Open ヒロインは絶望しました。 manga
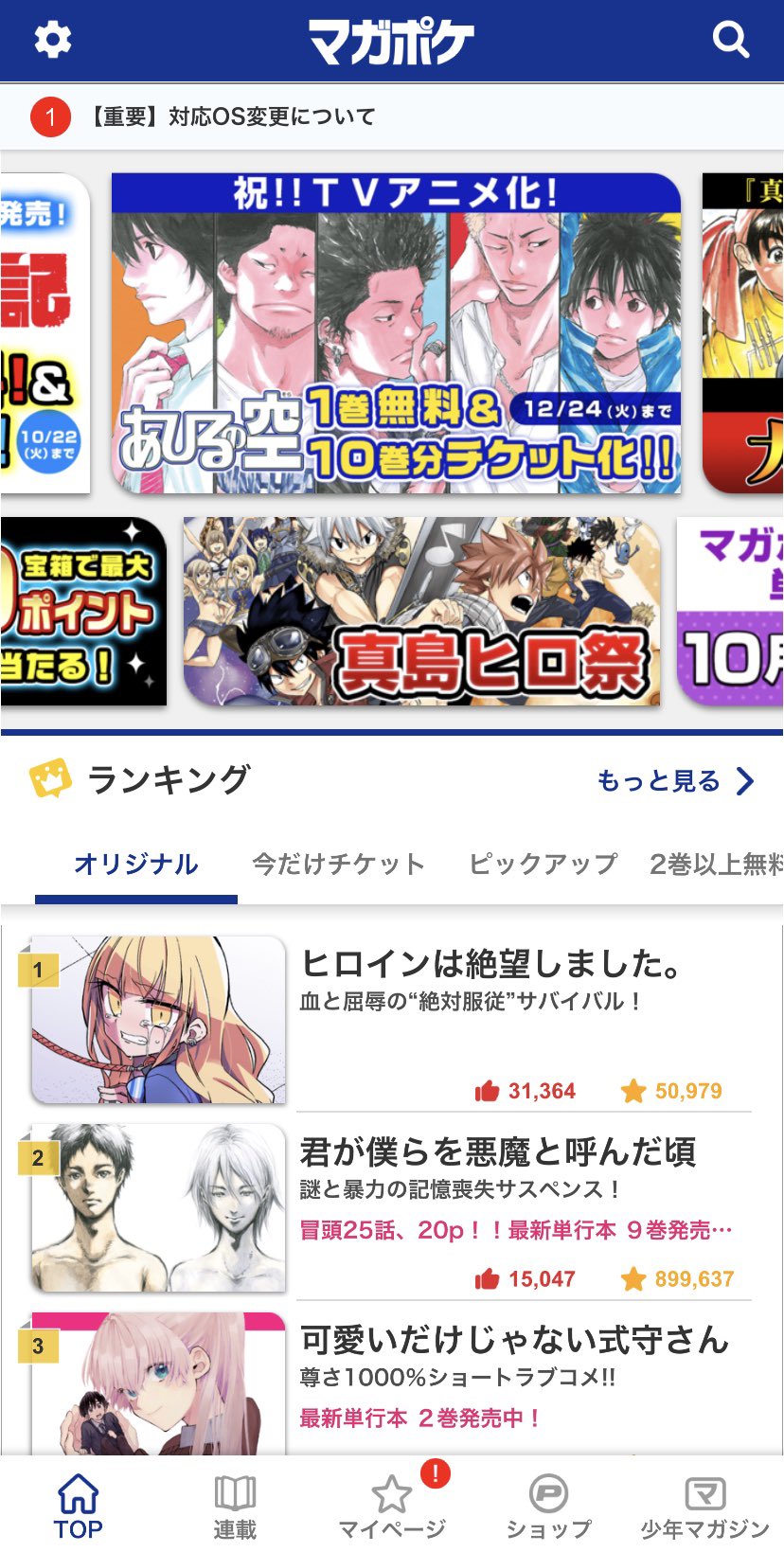 pyautogui.click(x=490, y=964)
